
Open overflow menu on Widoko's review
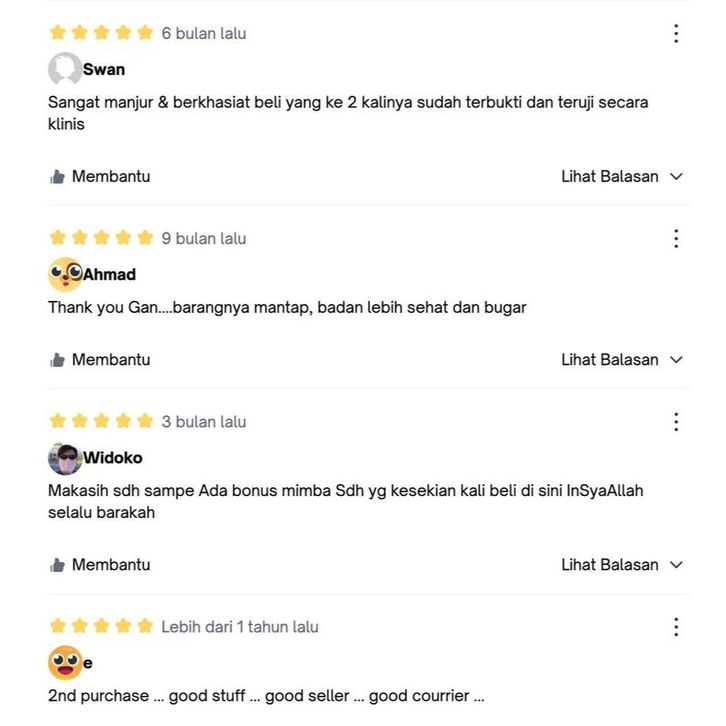pos(676,422)
